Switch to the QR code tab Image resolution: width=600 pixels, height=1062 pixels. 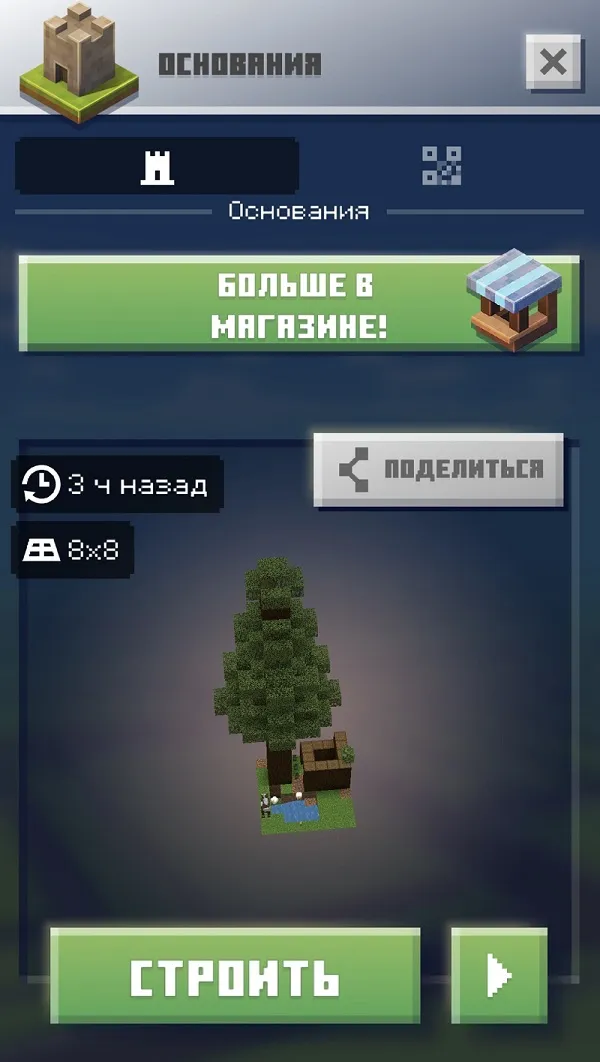click(441, 166)
